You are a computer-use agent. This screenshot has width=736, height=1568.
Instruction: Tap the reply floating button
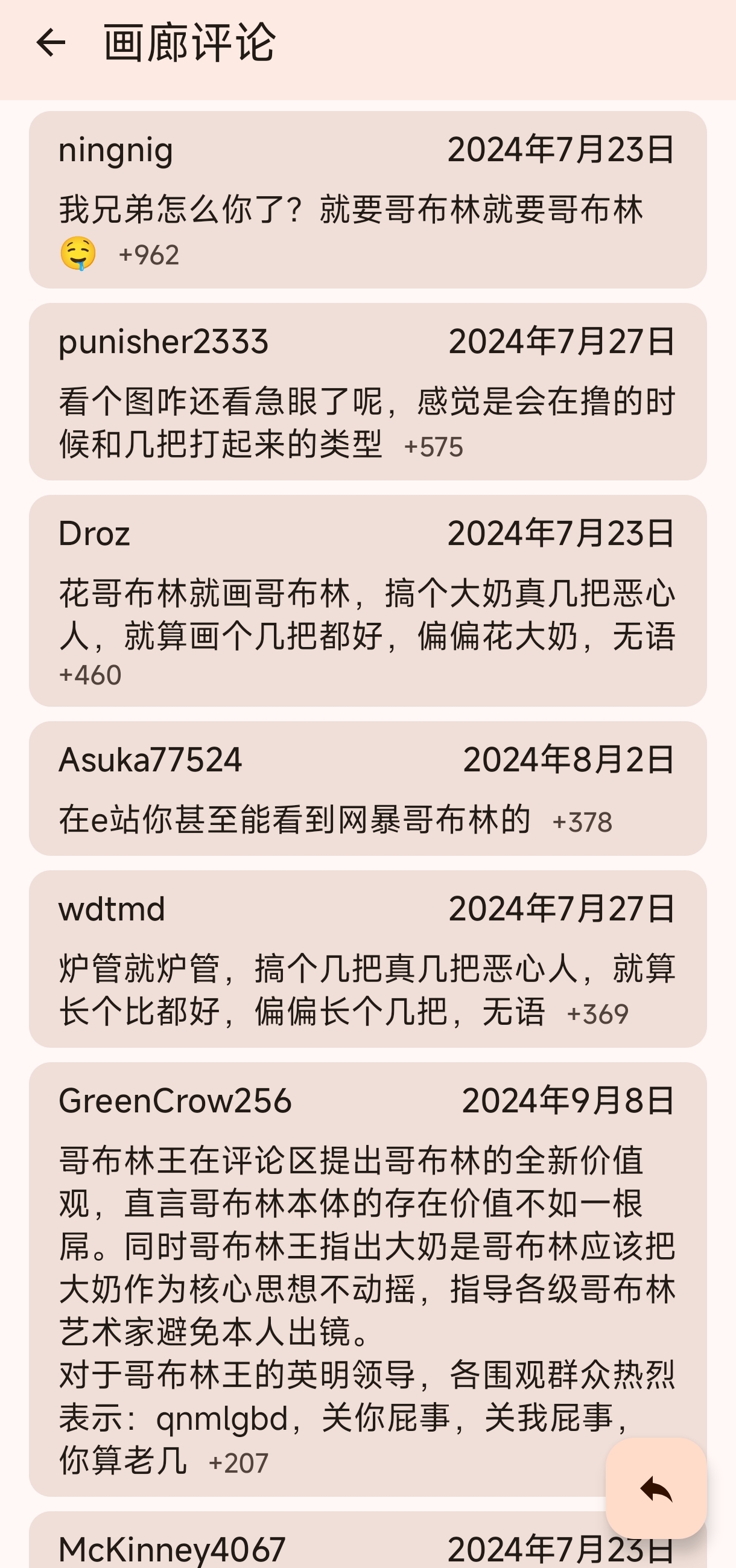click(656, 1488)
